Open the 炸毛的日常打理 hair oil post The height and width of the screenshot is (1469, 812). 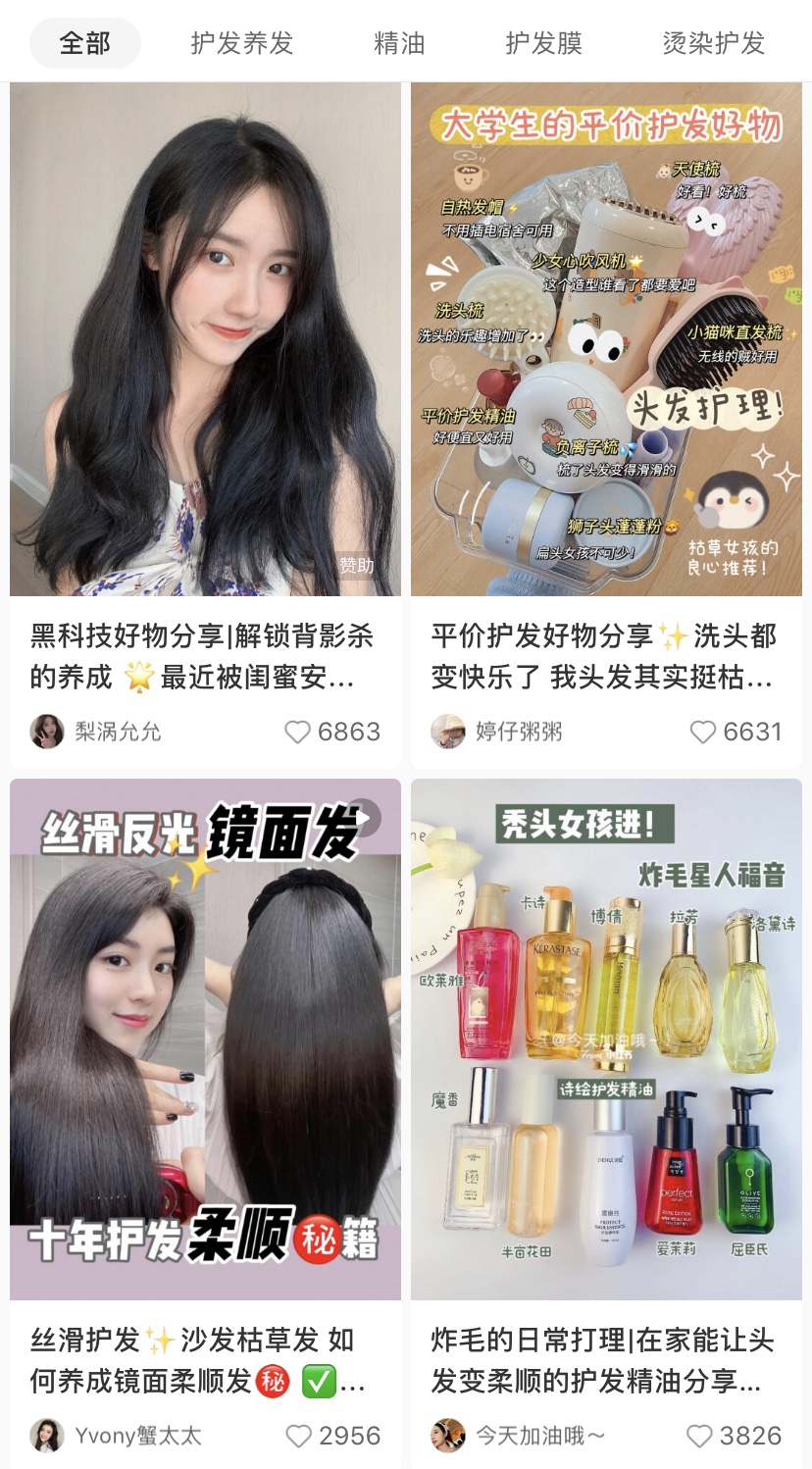(606, 1039)
